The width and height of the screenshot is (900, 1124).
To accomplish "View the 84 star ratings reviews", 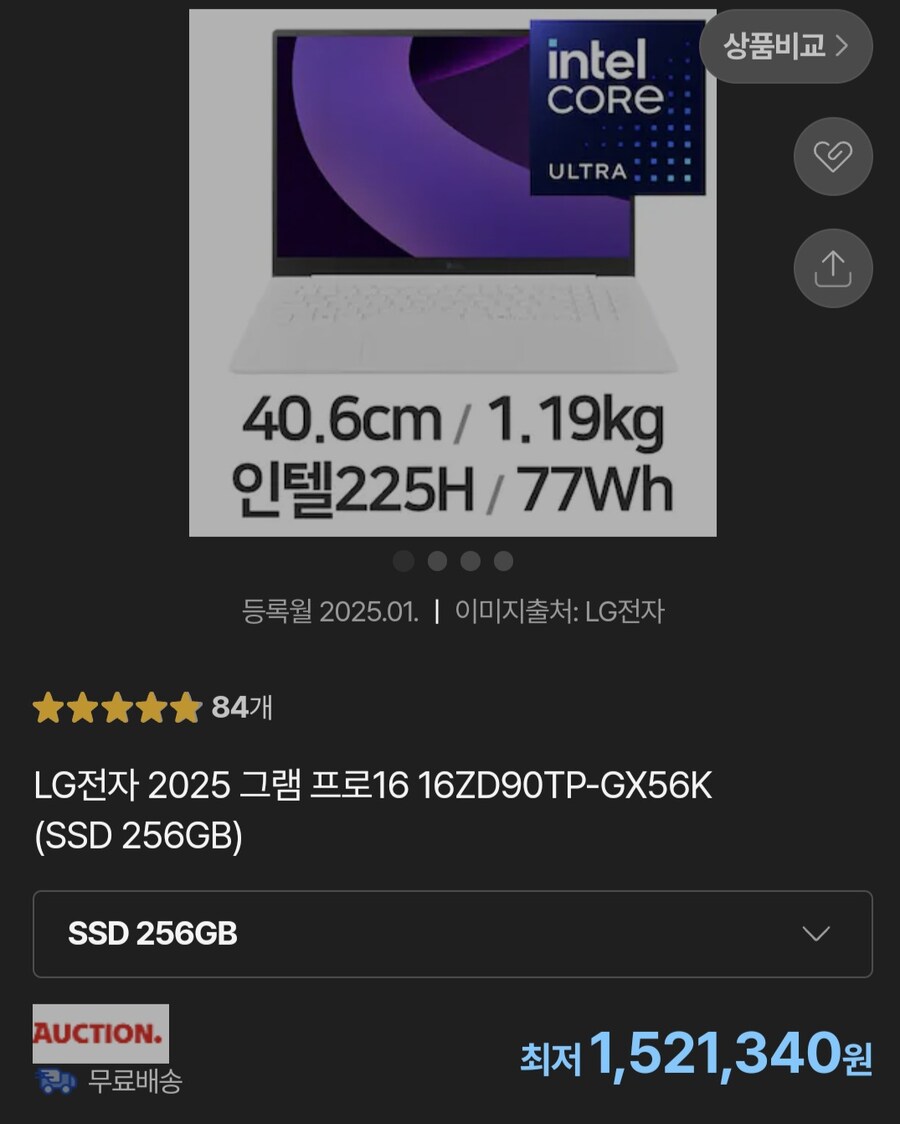I will pos(152,708).
